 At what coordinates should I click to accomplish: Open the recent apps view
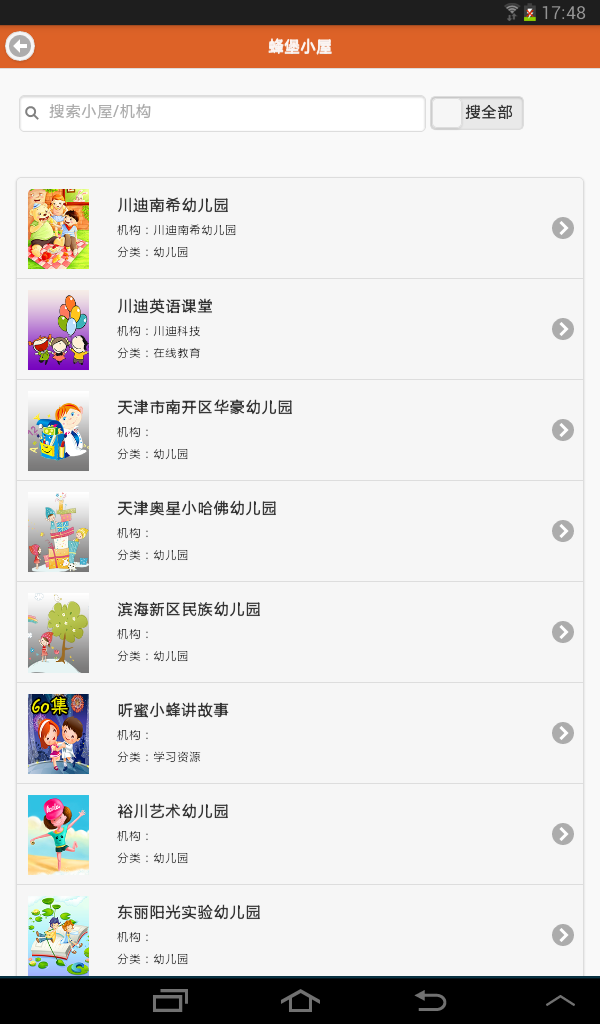pos(170,1000)
